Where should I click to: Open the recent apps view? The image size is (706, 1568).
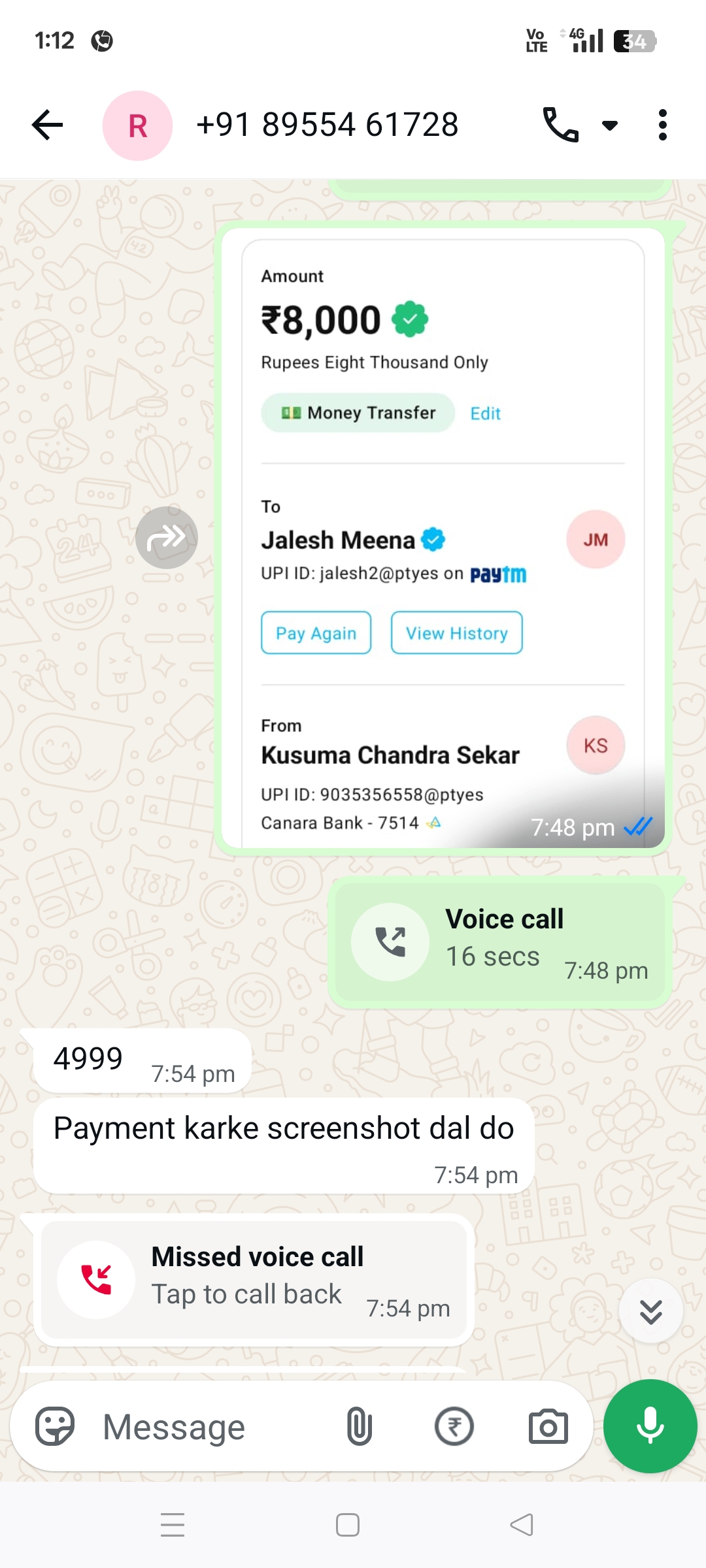(173, 1525)
